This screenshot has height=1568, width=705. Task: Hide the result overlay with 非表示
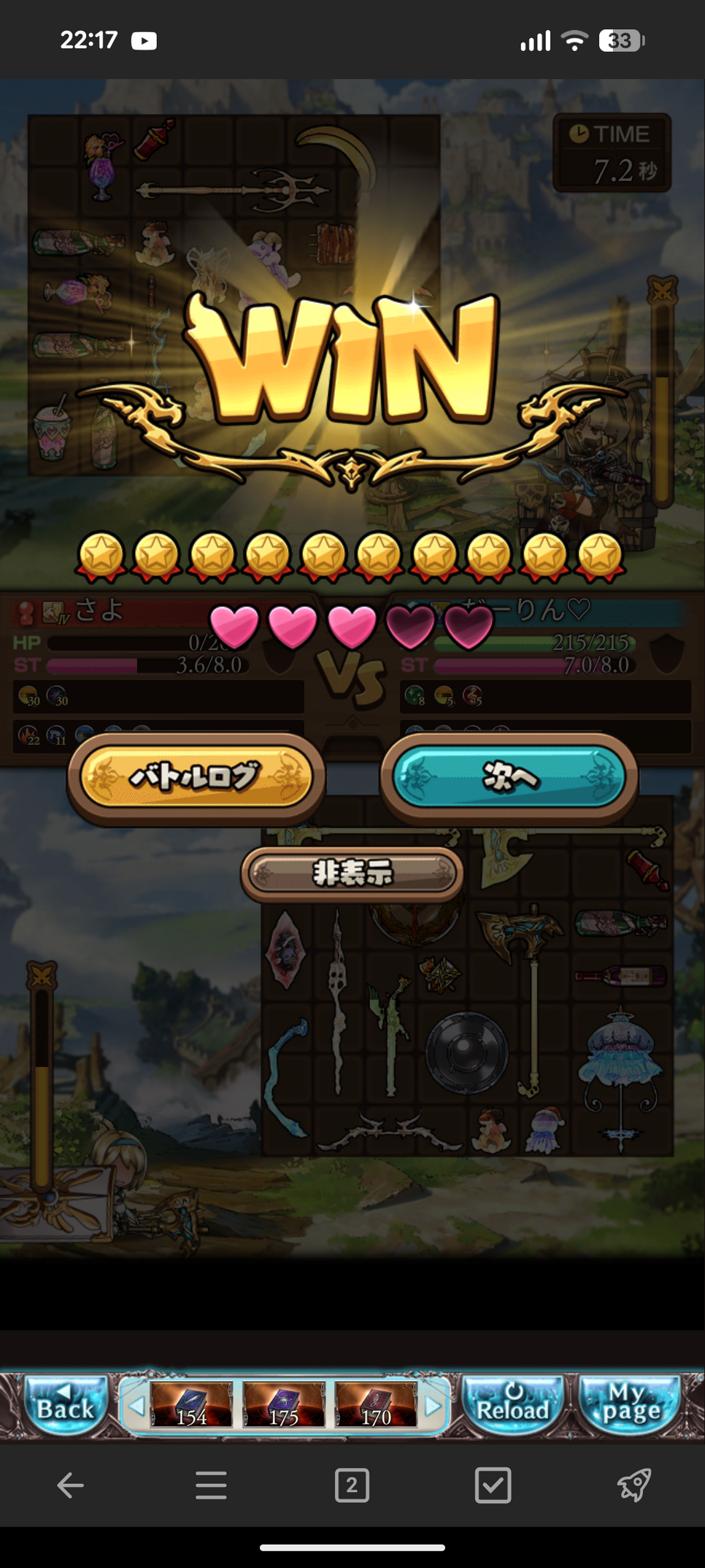pos(352,873)
